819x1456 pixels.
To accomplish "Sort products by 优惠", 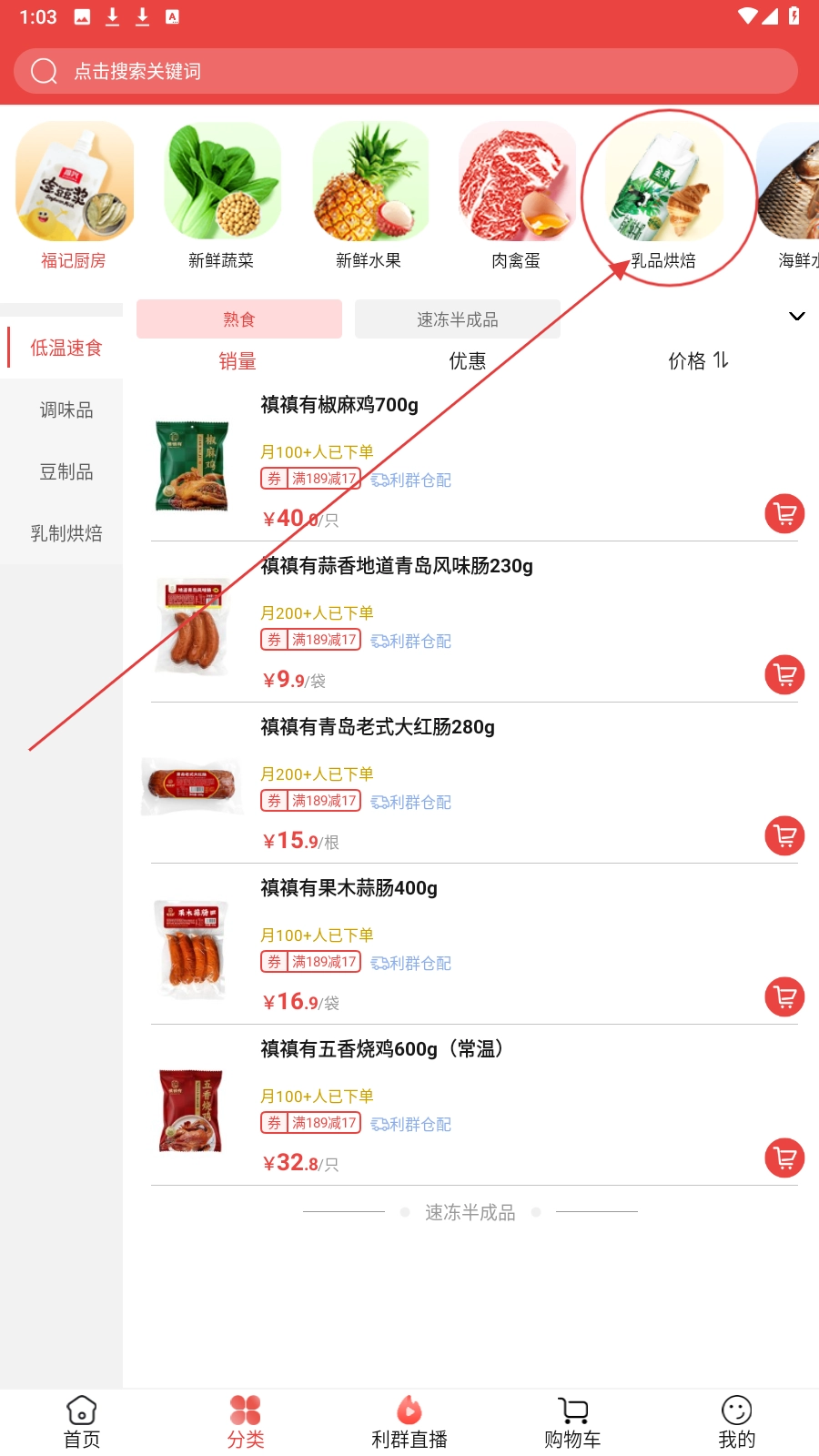I will (x=467, y=361).
